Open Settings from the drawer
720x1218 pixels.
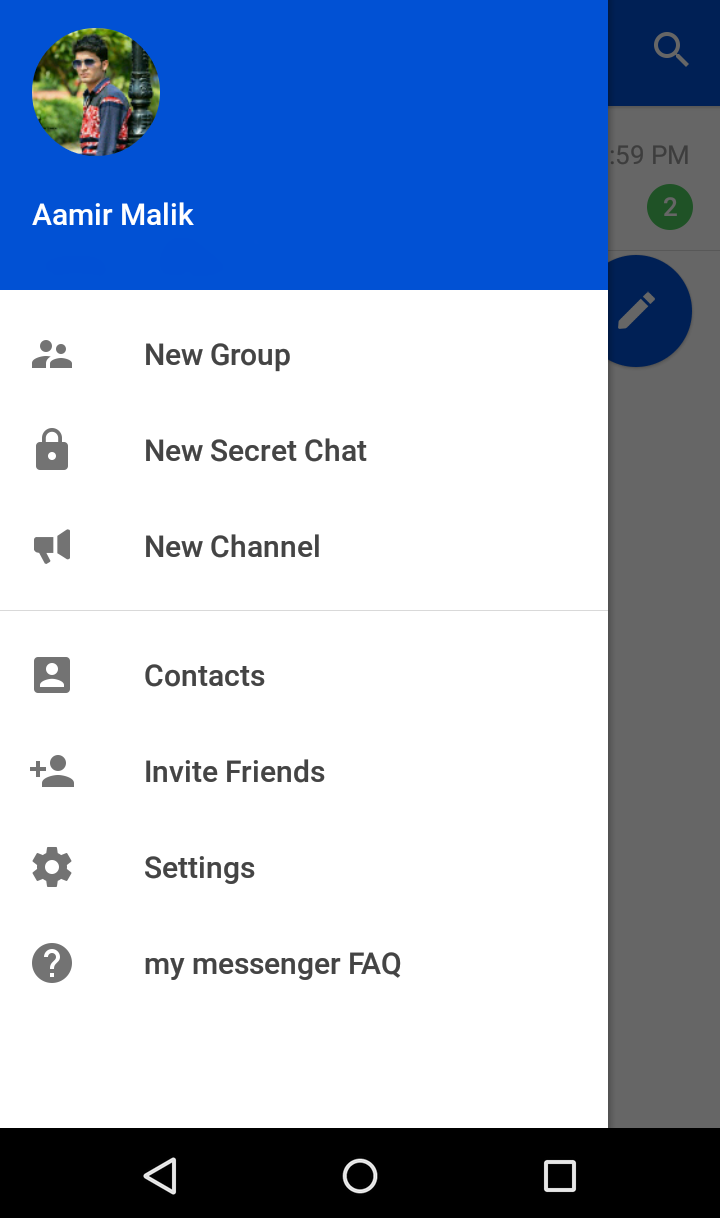tap(199, 868)
